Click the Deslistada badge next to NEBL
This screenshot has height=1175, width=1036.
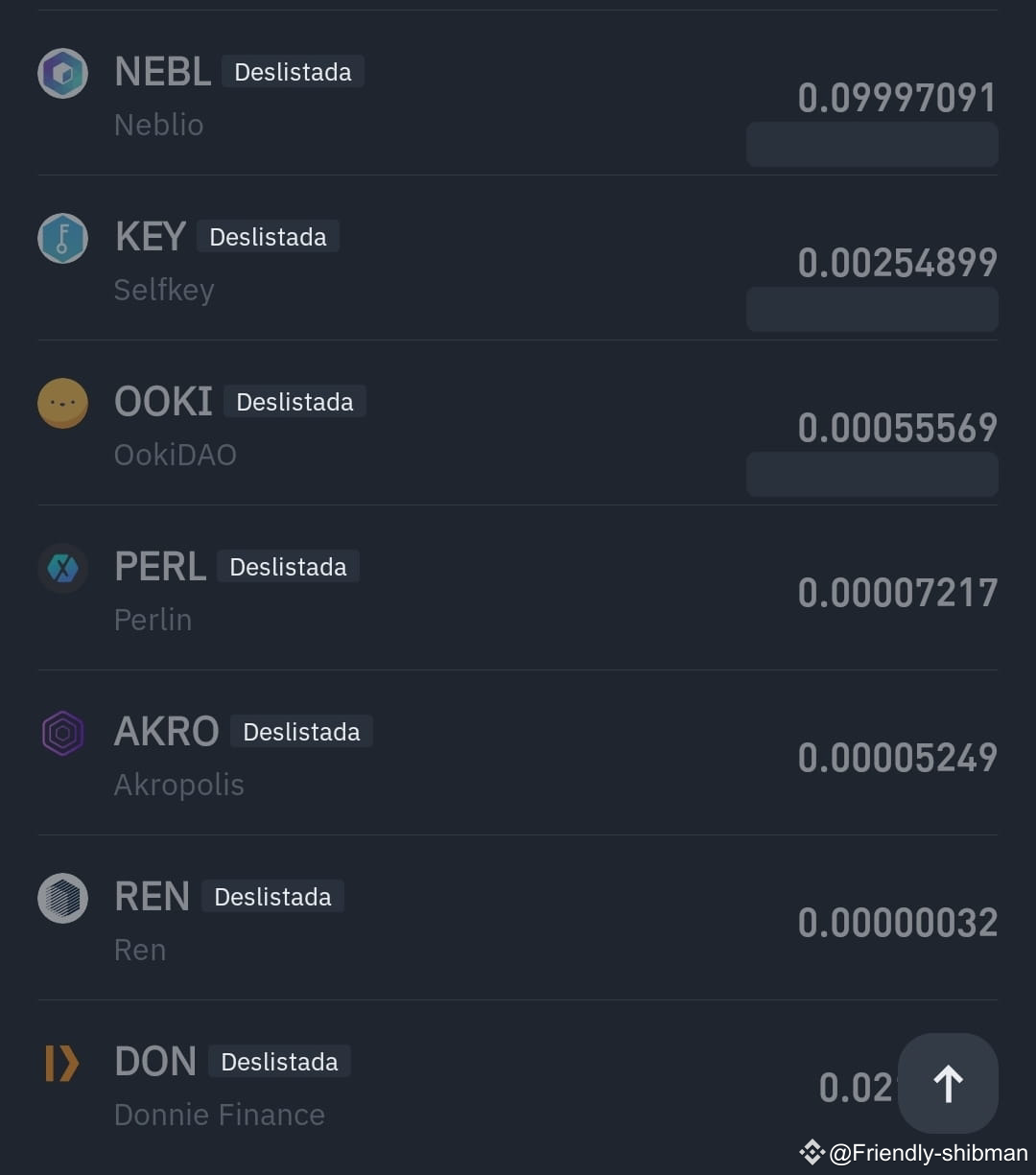293,71
